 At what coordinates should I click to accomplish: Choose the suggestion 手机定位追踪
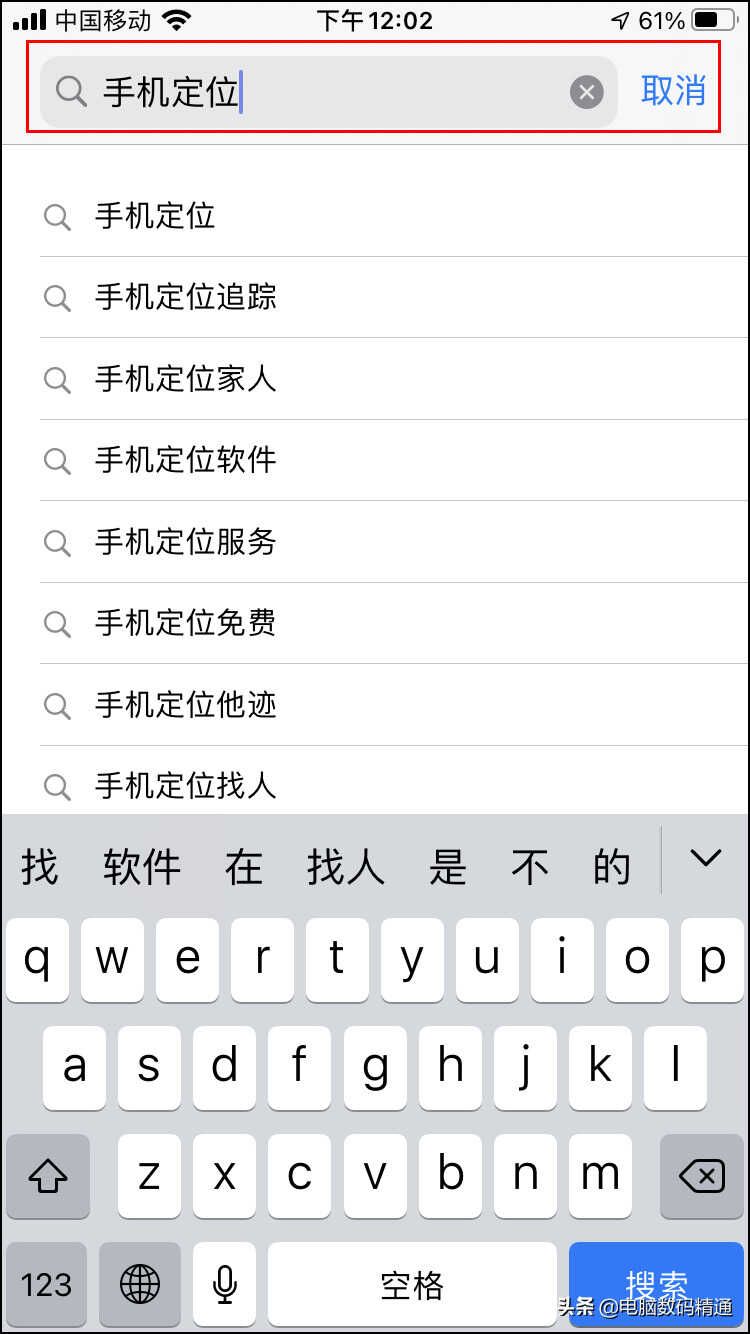coord(394,297)
